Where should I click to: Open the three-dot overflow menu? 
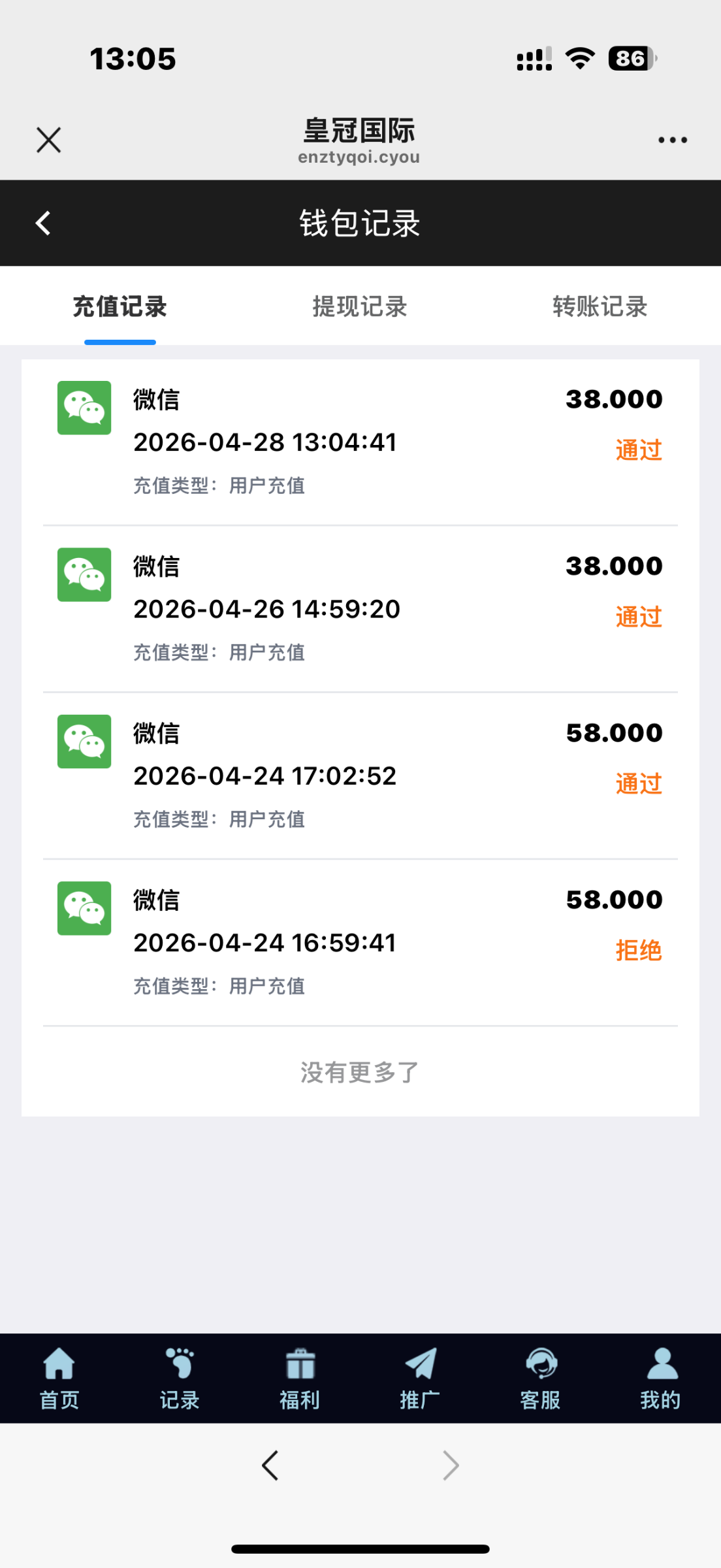[x=672, y=140]
